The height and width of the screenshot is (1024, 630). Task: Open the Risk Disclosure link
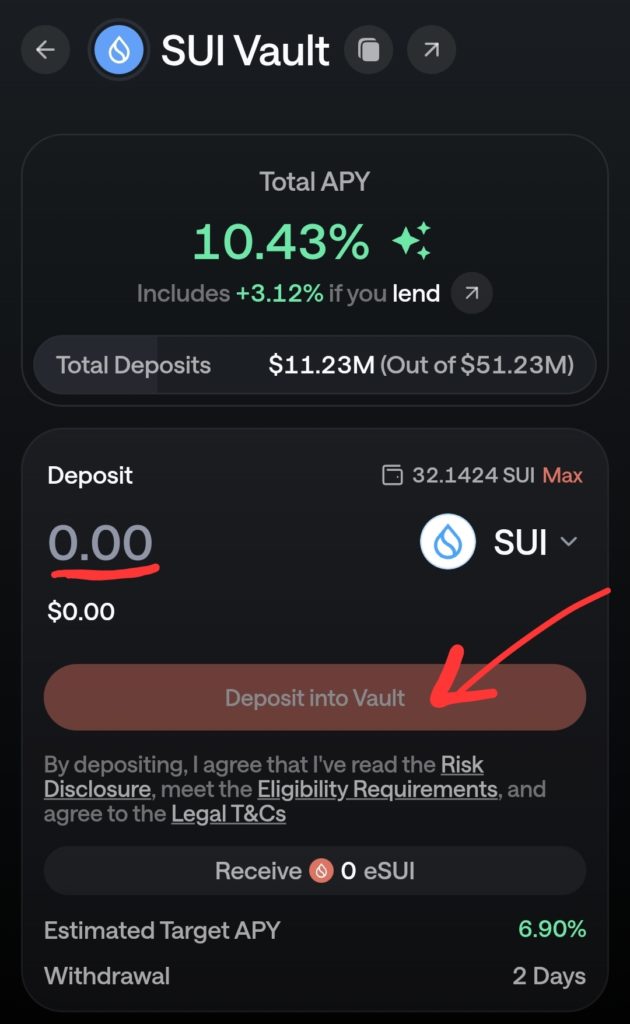click(x=462, y=765)
